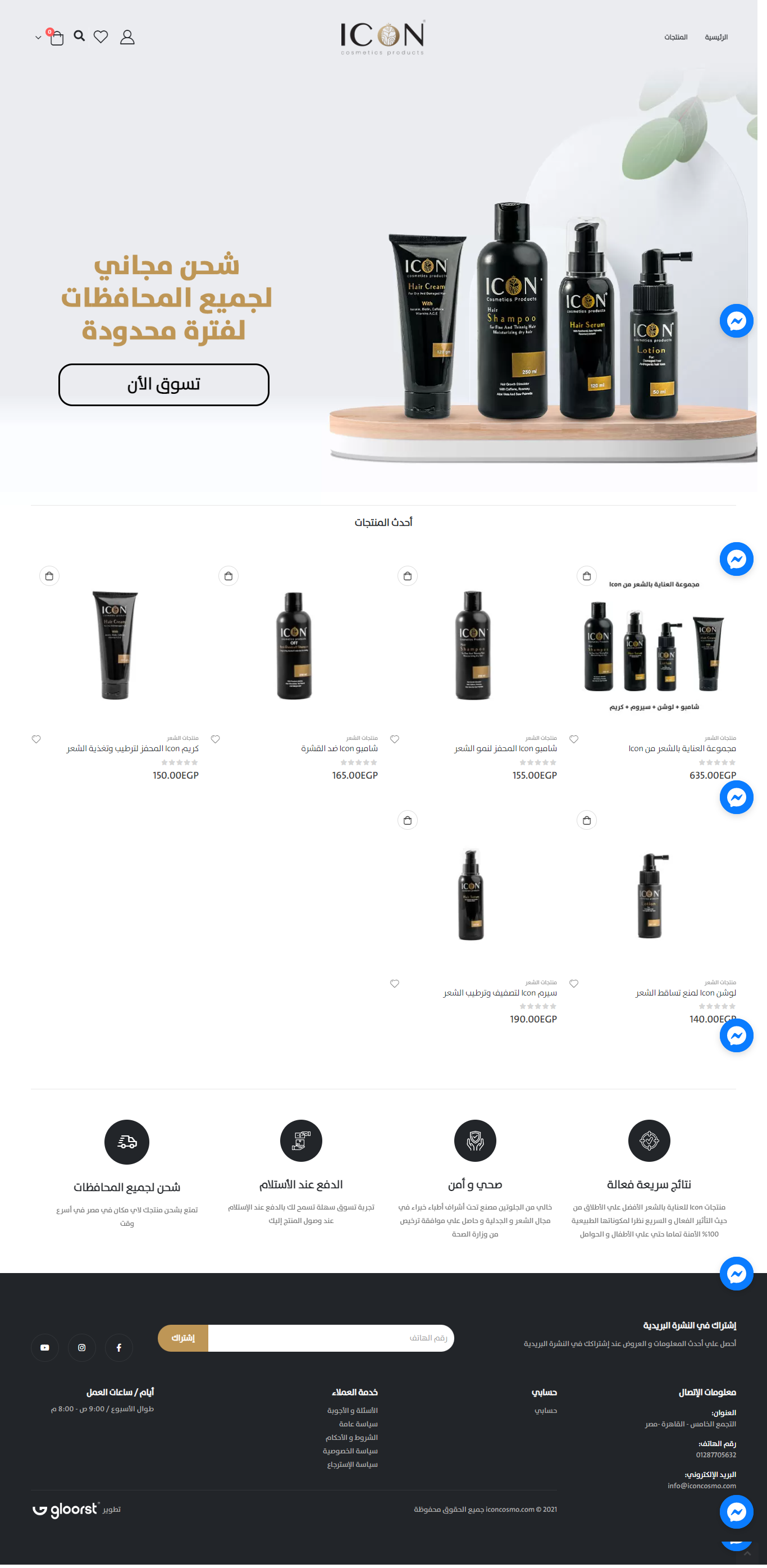Focus the رقم الهاتف input field
Image resolution: width=767 pixels, height=1568 pixels.
(330, 1338)
